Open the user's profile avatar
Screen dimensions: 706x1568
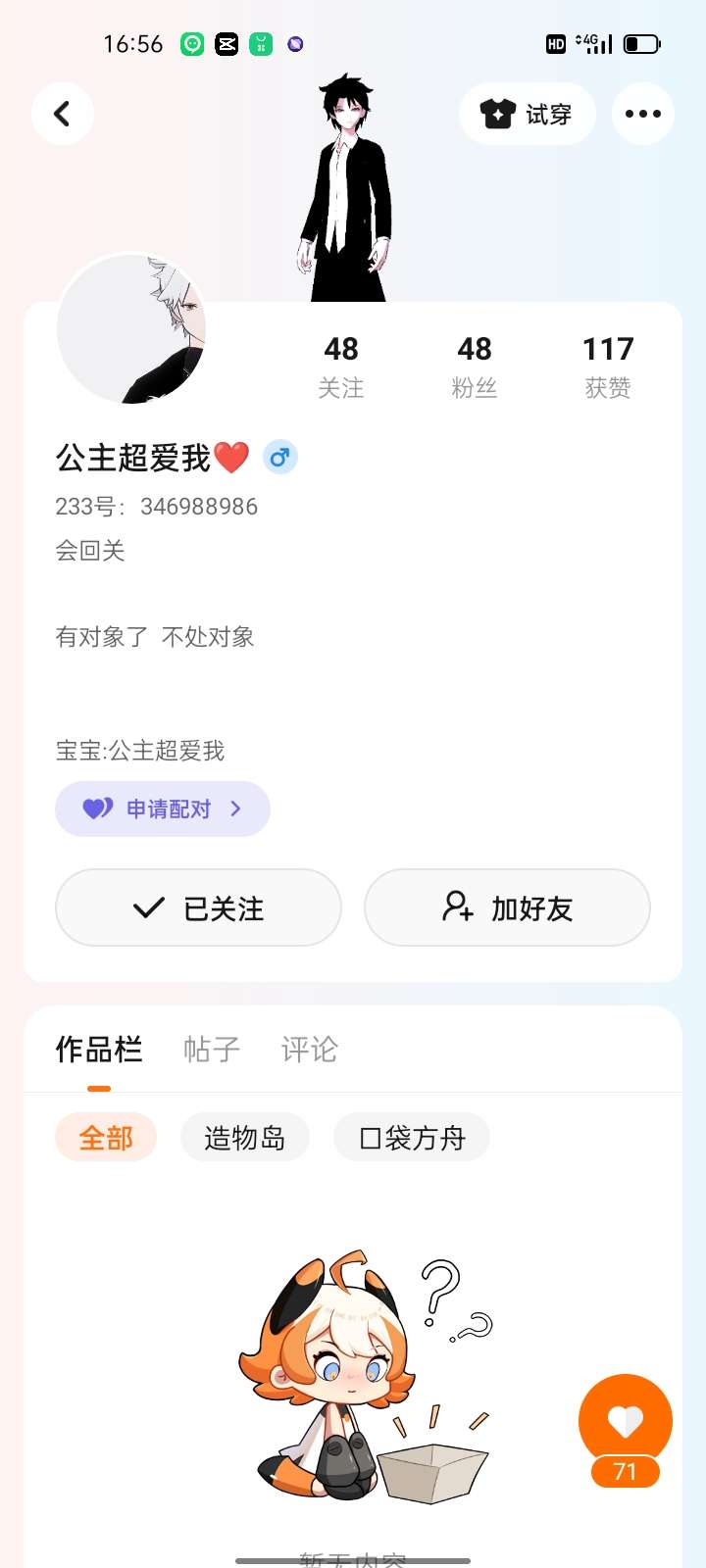coord(131,329)
